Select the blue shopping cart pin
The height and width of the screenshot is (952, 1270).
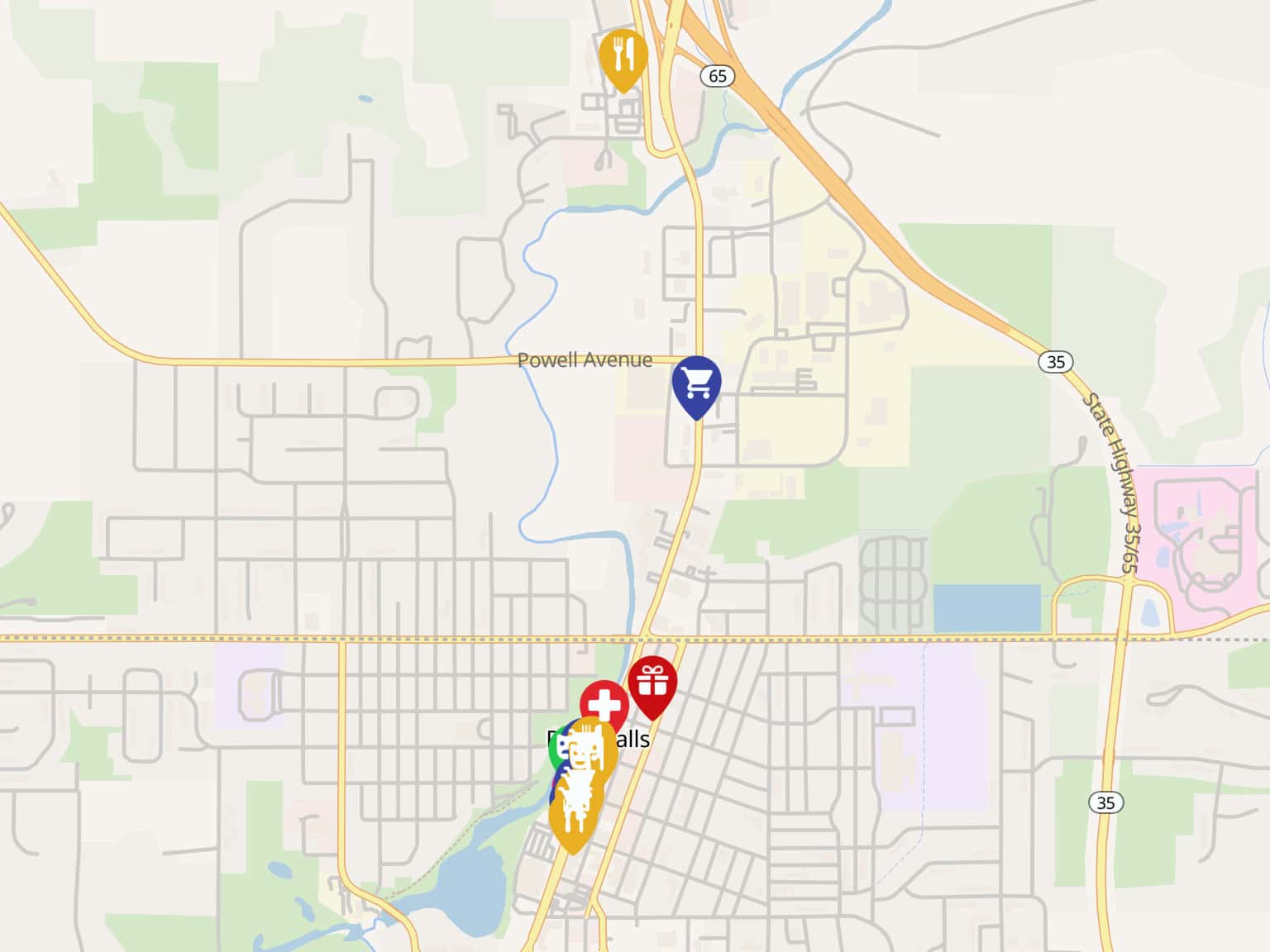pos(696,383)
